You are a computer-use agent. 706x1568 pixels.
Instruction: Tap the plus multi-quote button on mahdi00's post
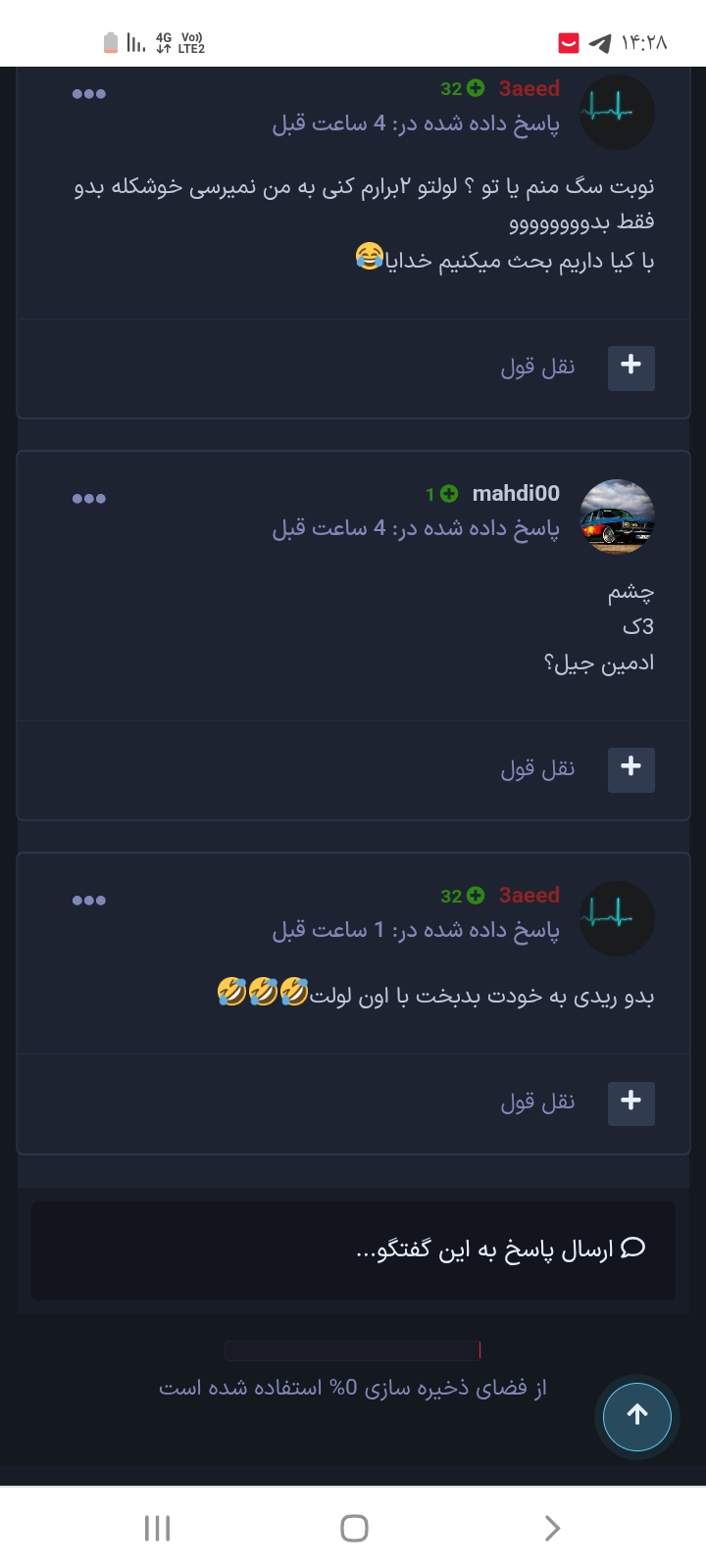click(631, 769)
